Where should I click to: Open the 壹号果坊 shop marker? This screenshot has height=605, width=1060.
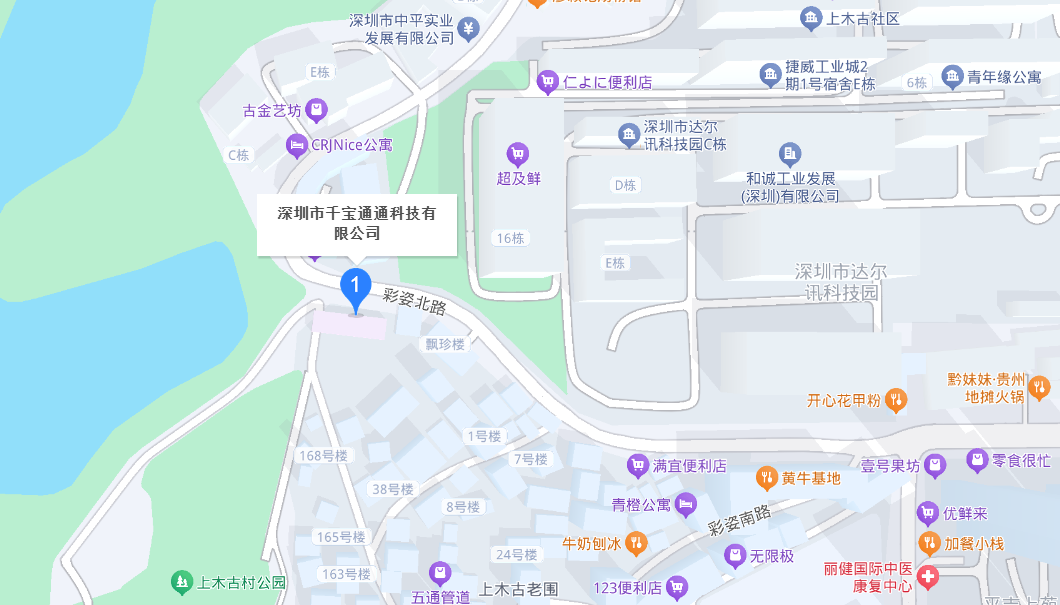pyautogui.click(x=934, y=465)
